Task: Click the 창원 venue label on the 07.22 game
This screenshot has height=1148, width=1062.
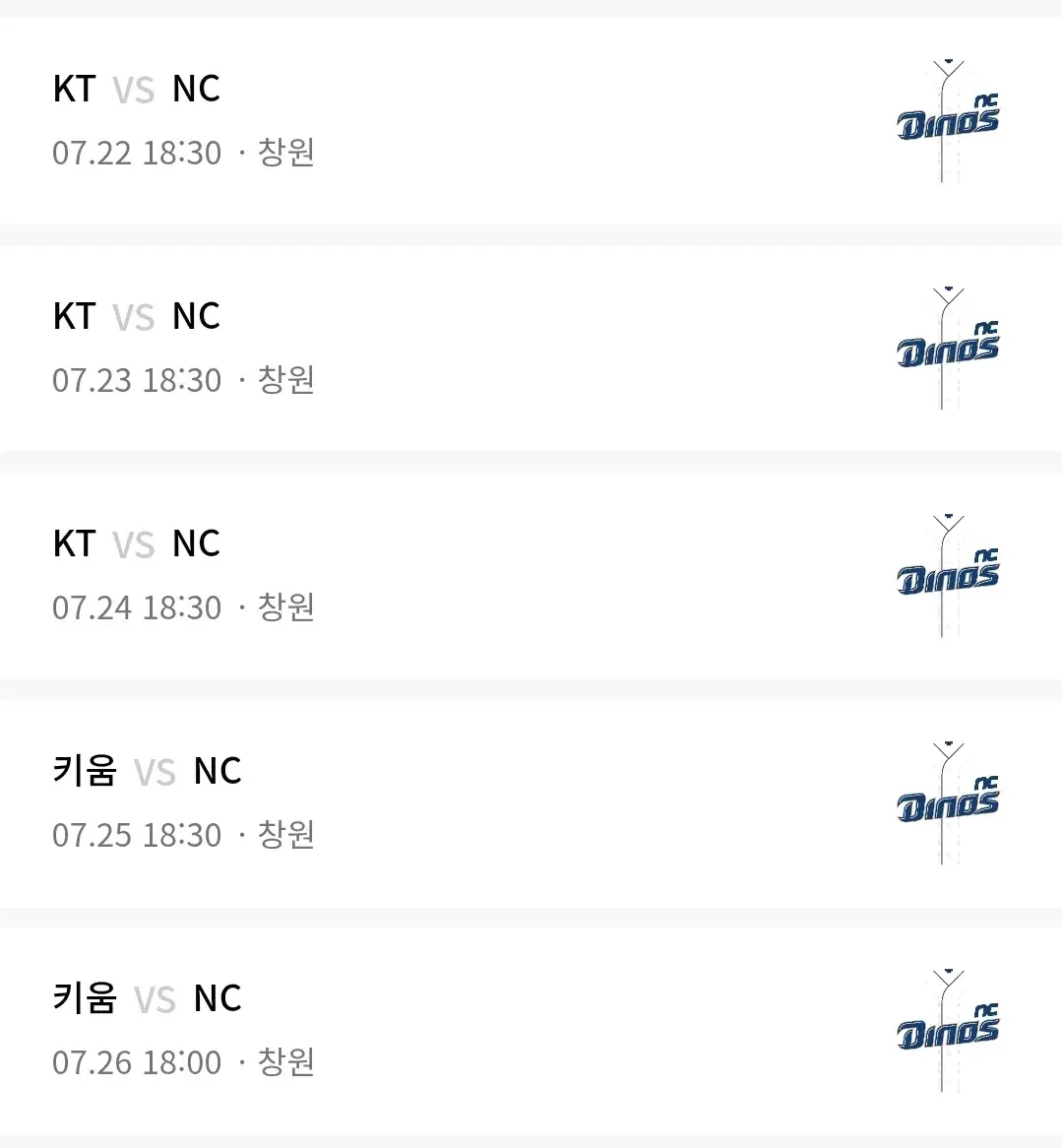Action: [287, 154]
